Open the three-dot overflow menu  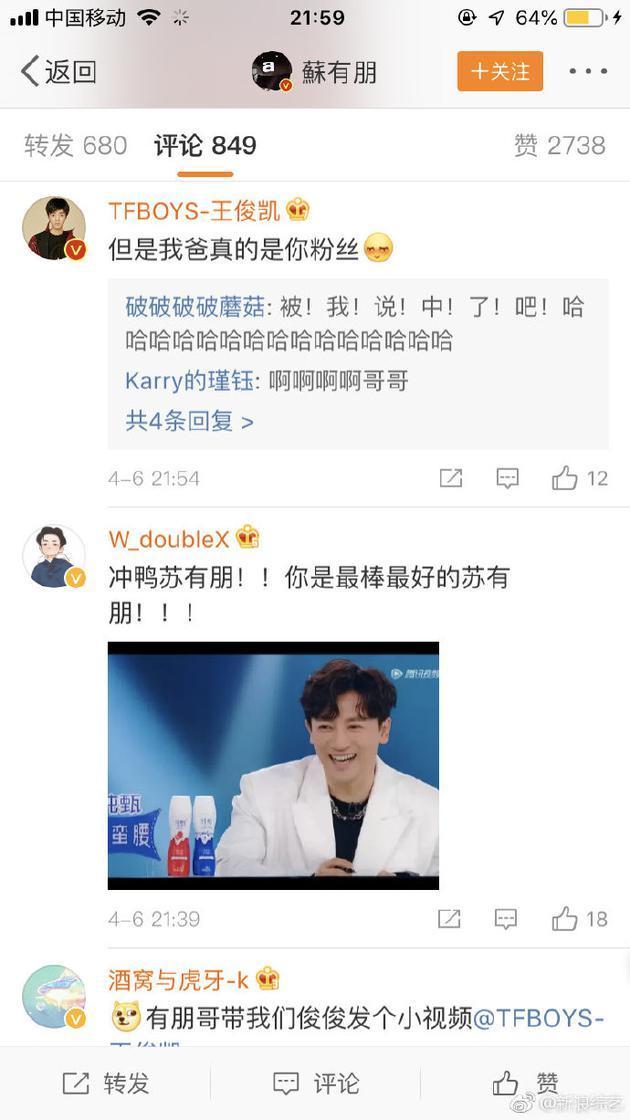tap(588, 72)
